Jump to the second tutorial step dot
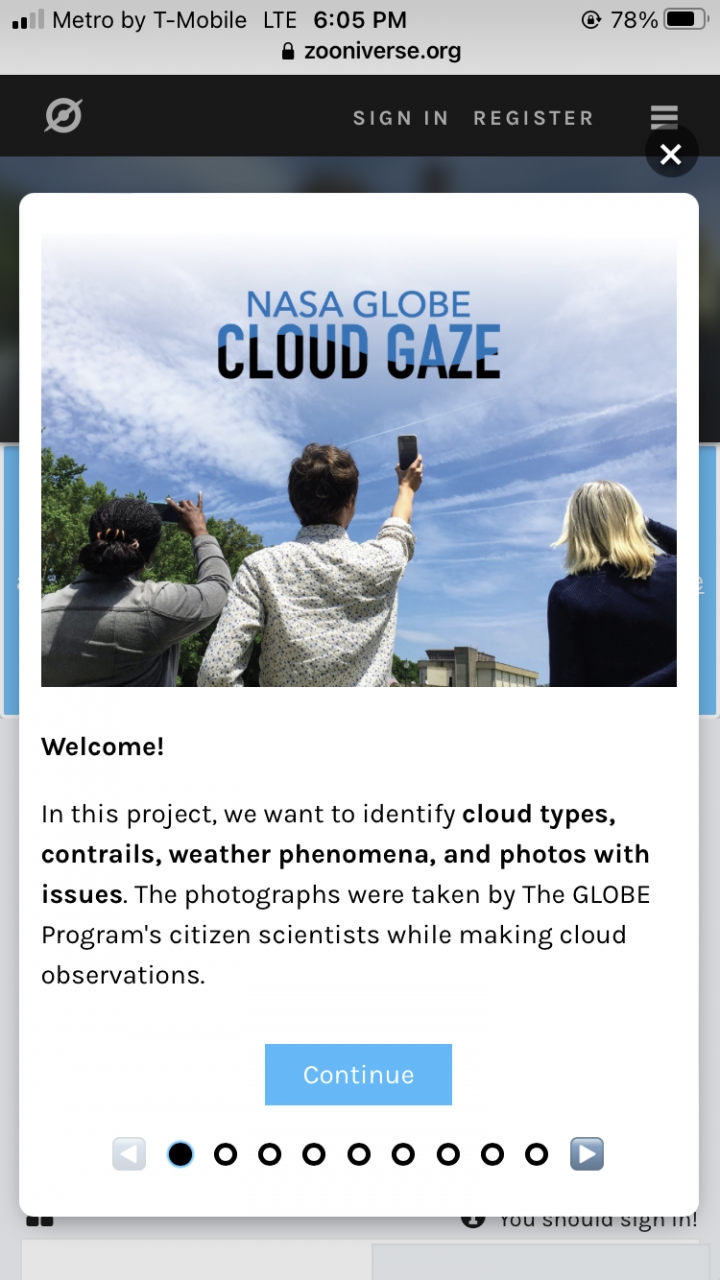The height and width of the screenshot is (1280, 720). 226,1155
